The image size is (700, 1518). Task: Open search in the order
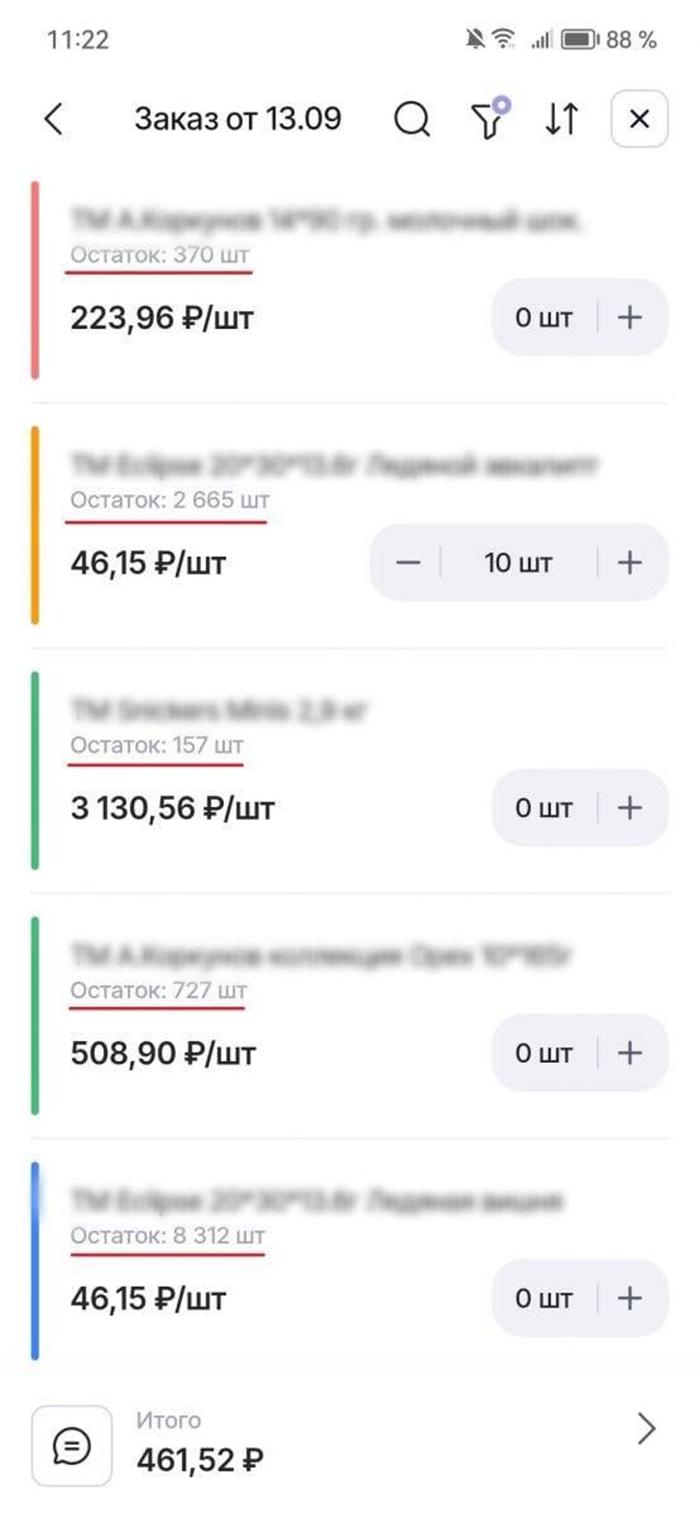411,120
